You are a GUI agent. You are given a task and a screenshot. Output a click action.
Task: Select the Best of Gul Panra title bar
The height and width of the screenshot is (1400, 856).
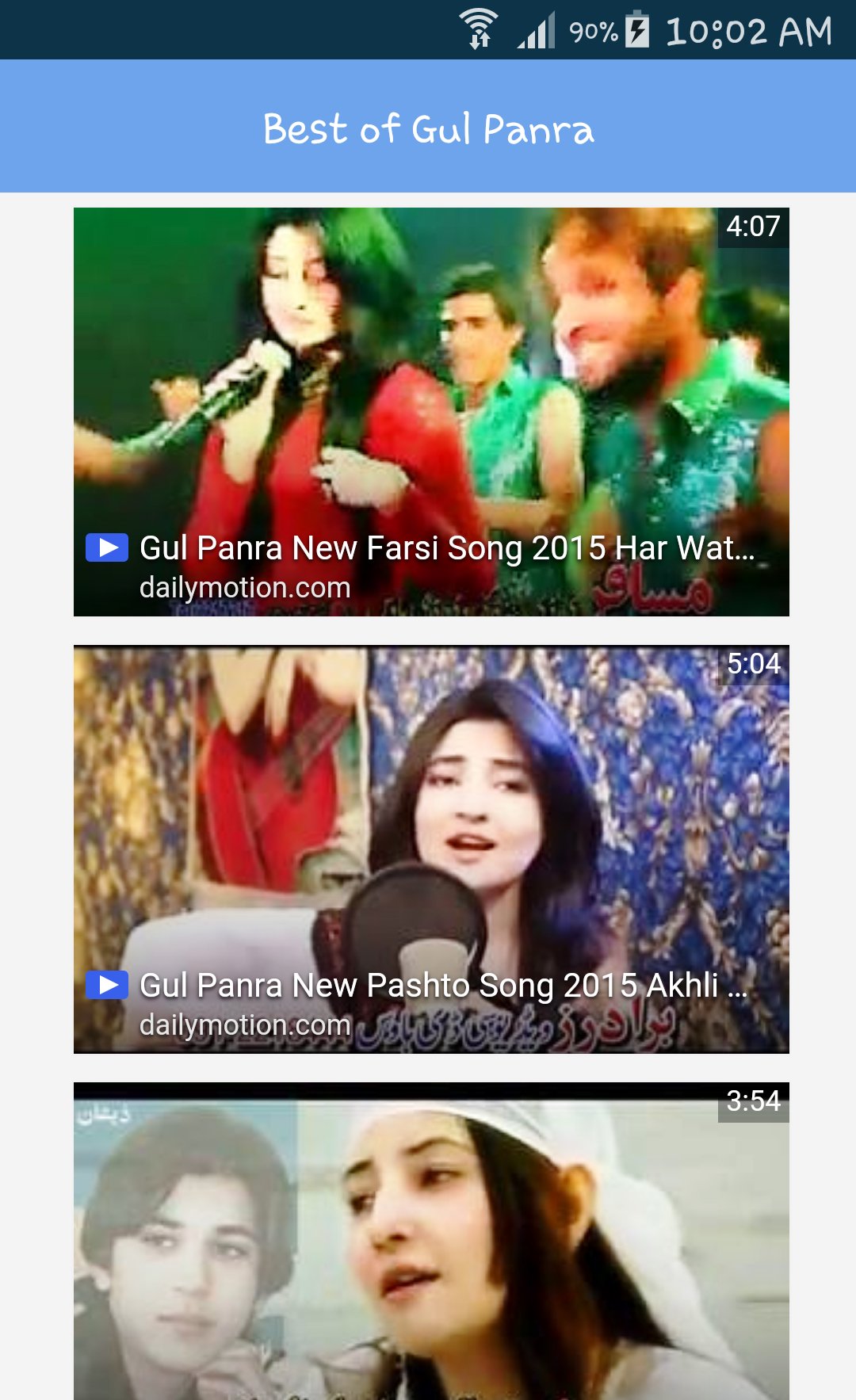click(x=428, y=129)
